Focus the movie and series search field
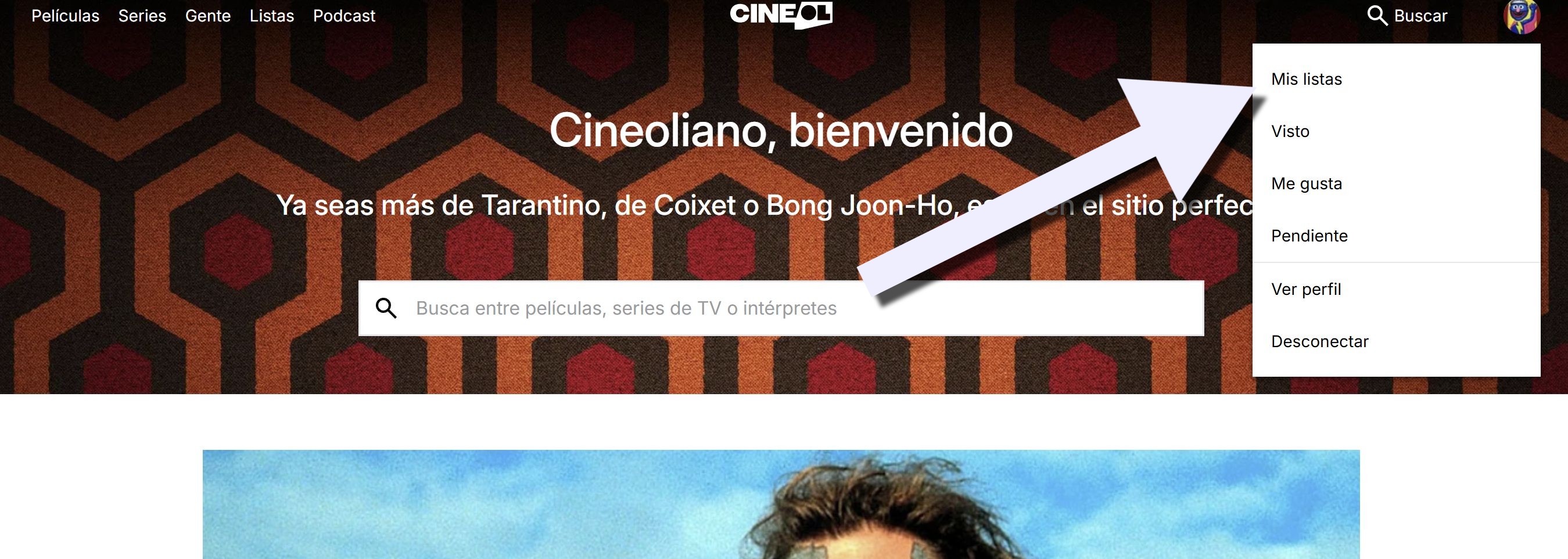Viewport: 1568px width, 559px height. 791,308
